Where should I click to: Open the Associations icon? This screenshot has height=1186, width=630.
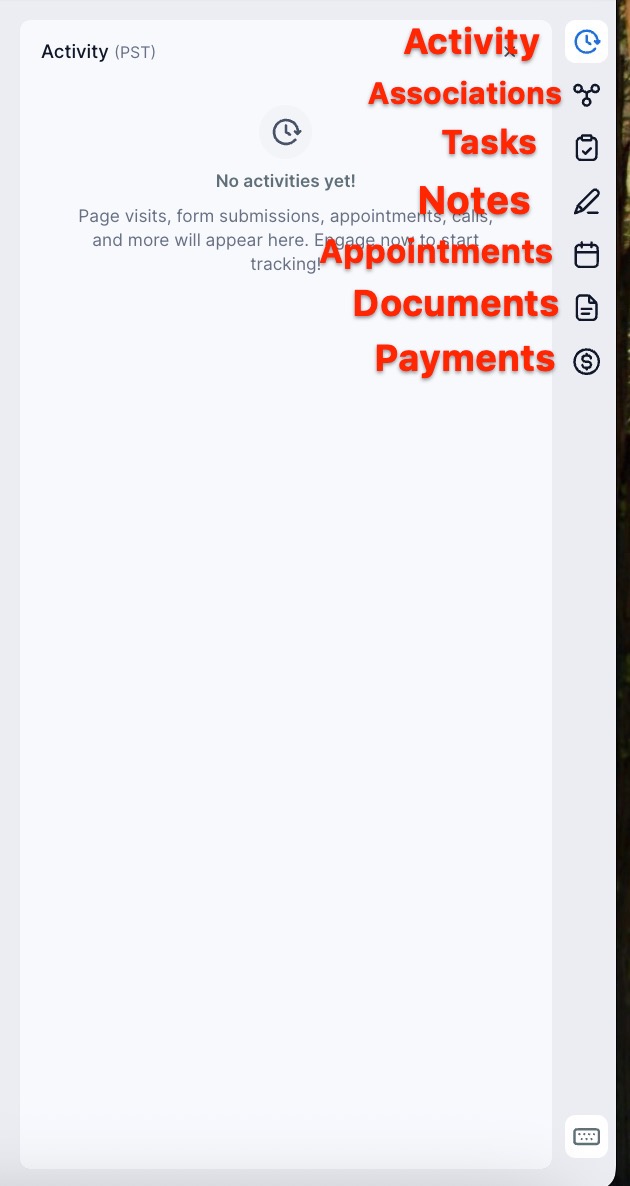click(x=586, y=95)
